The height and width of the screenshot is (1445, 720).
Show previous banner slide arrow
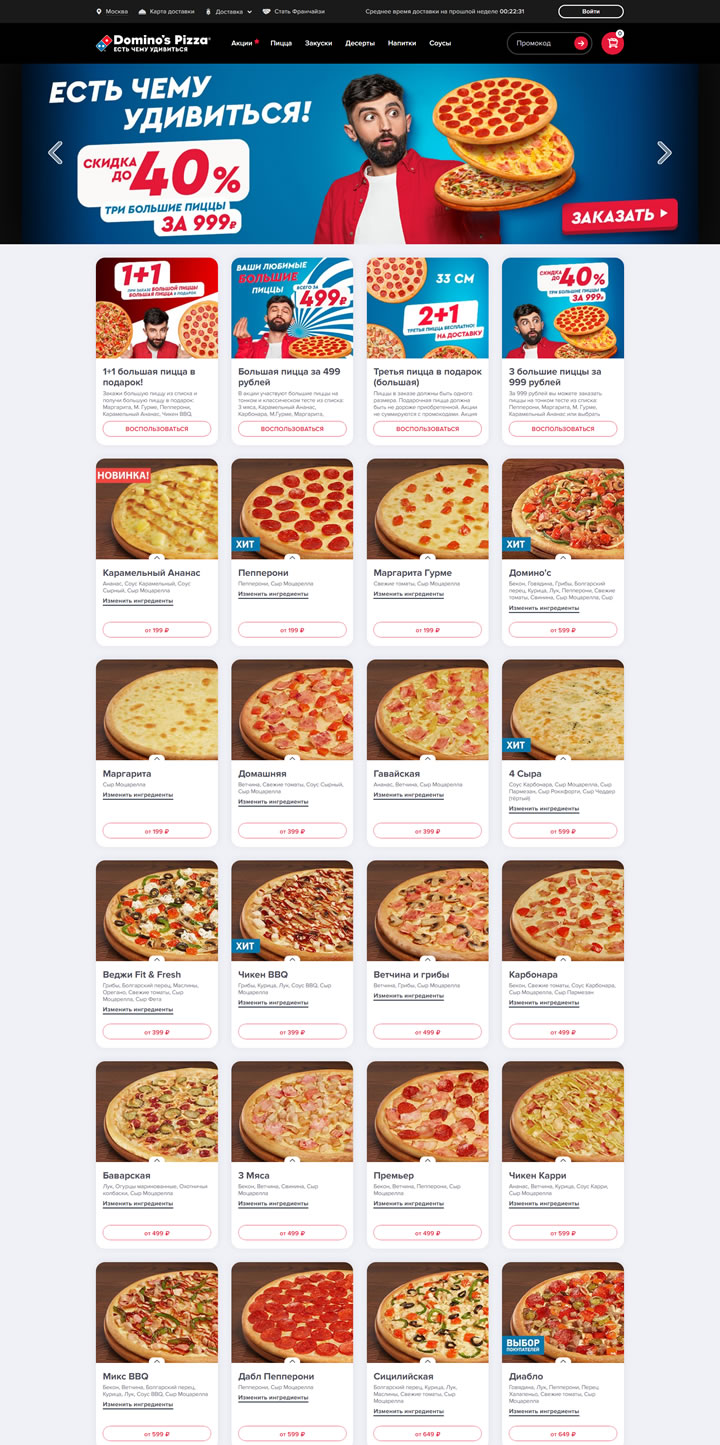click(x=55, y=153)
